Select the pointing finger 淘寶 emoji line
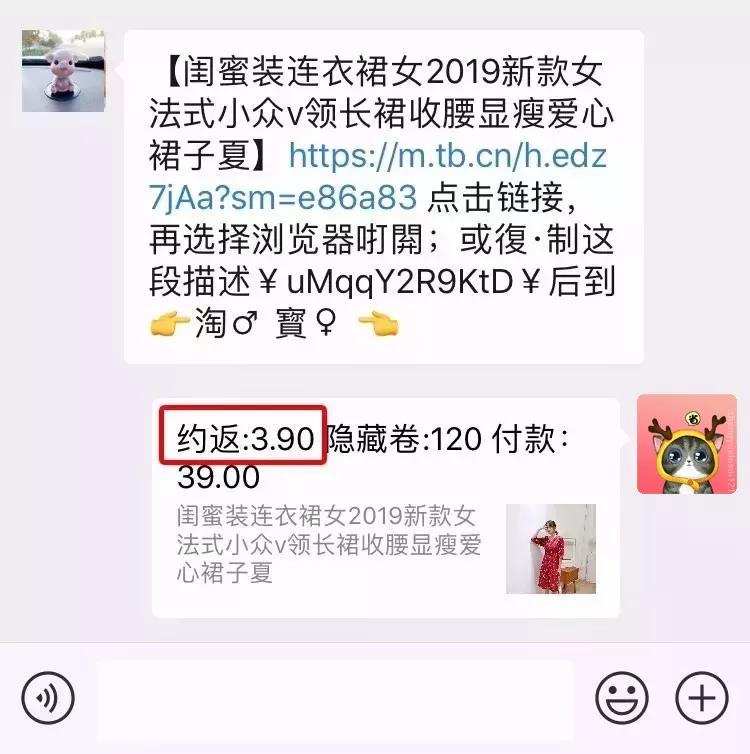 click(280, 320)
